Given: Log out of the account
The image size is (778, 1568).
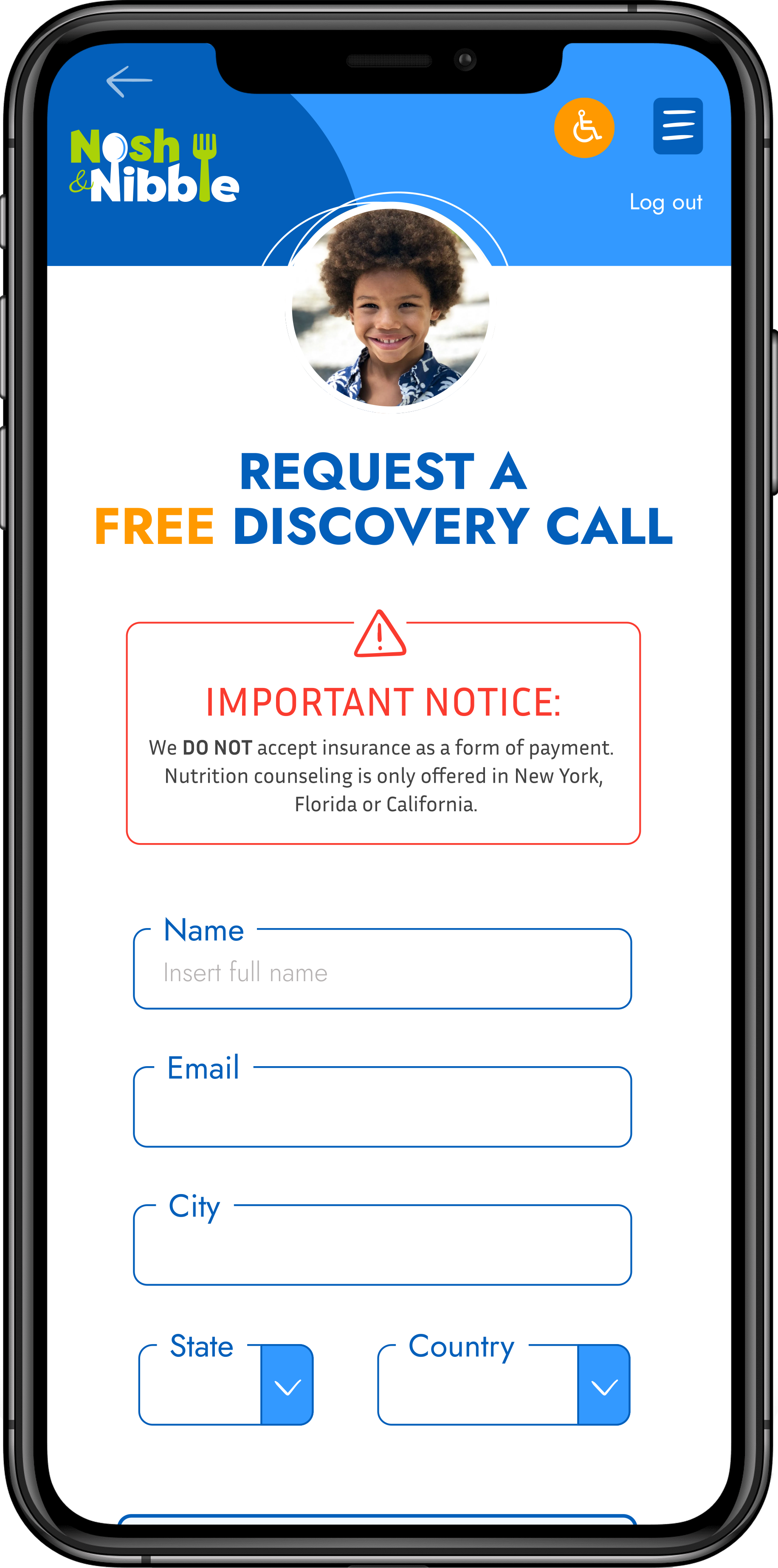Looking at the screenshot, I should click(665, 202).
